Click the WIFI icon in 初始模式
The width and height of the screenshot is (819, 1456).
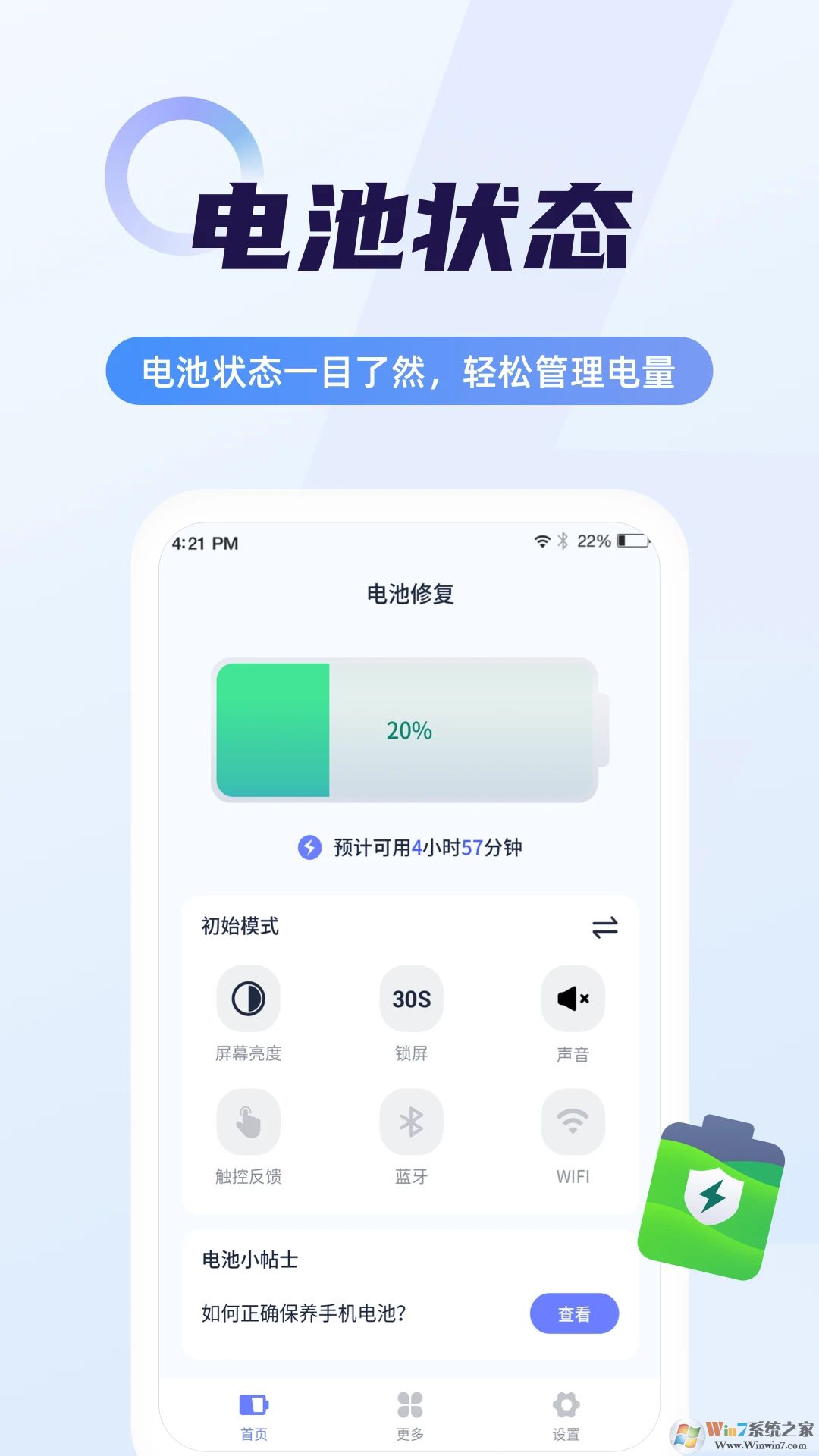574,1121
